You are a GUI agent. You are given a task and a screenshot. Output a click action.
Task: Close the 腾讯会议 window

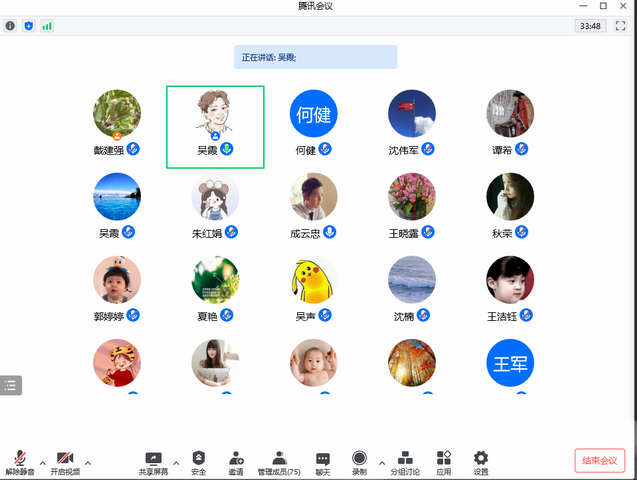(623, 6)
